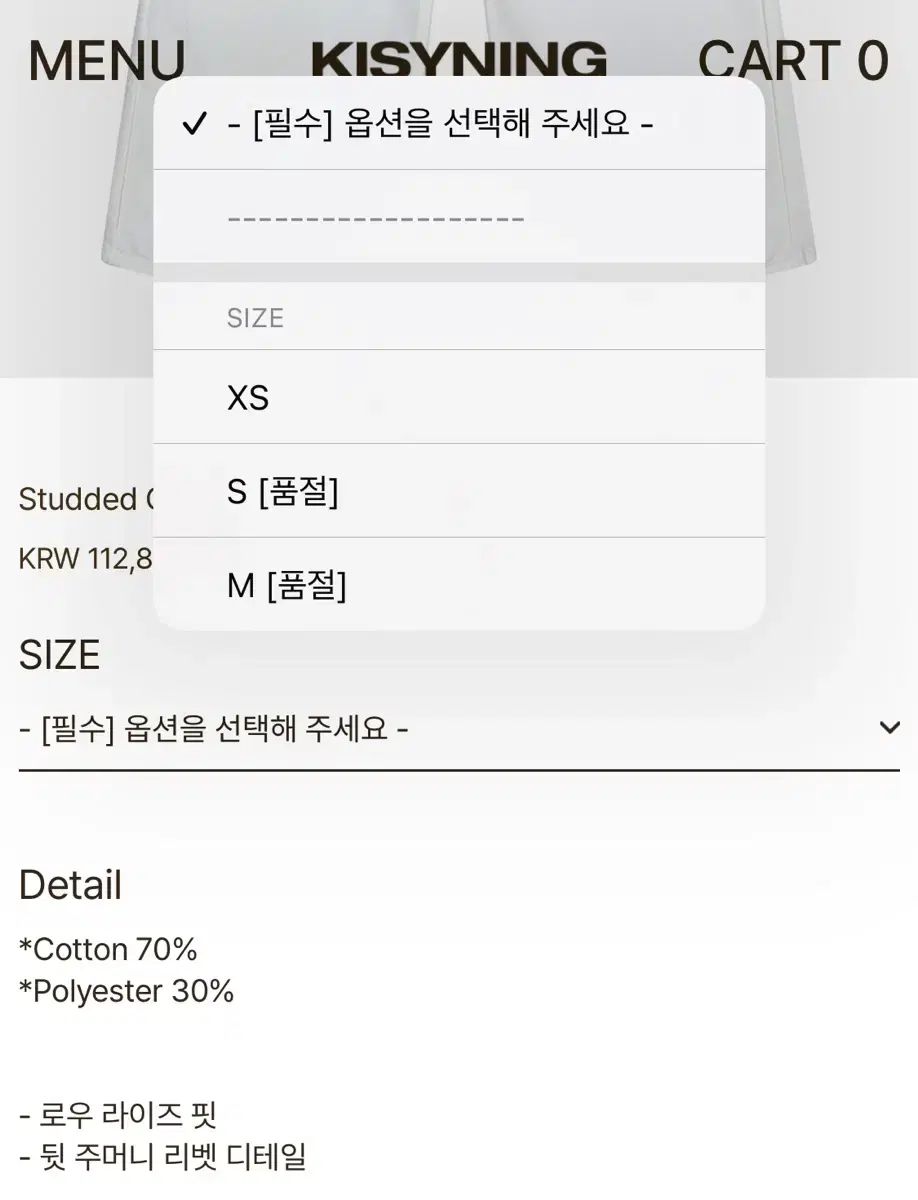The image size is (918, 1200).
Task: Keep the default 옵션을 선택해 주세요 option
Action: coord(459,125)
